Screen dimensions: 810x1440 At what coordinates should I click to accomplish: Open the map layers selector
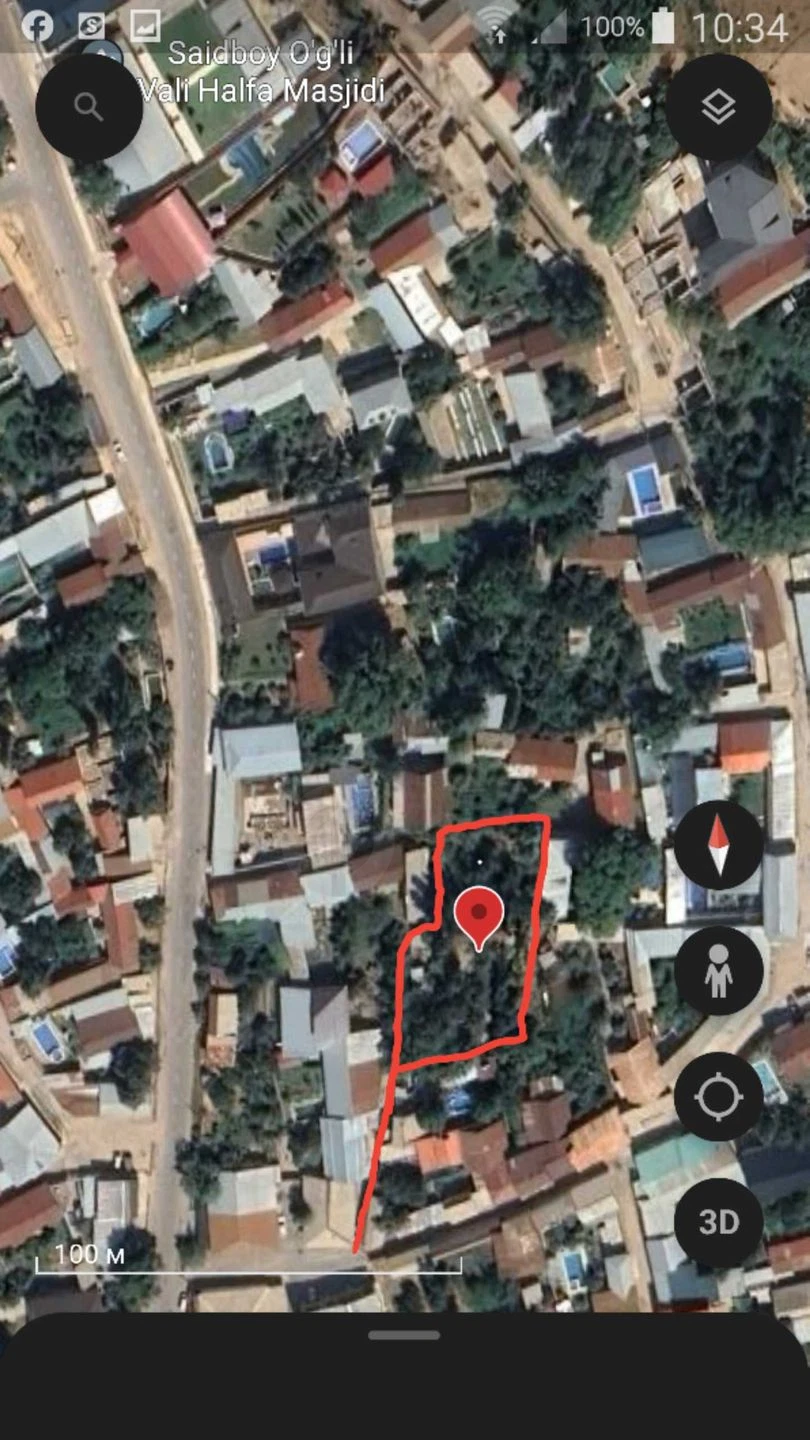pos(719,107)
